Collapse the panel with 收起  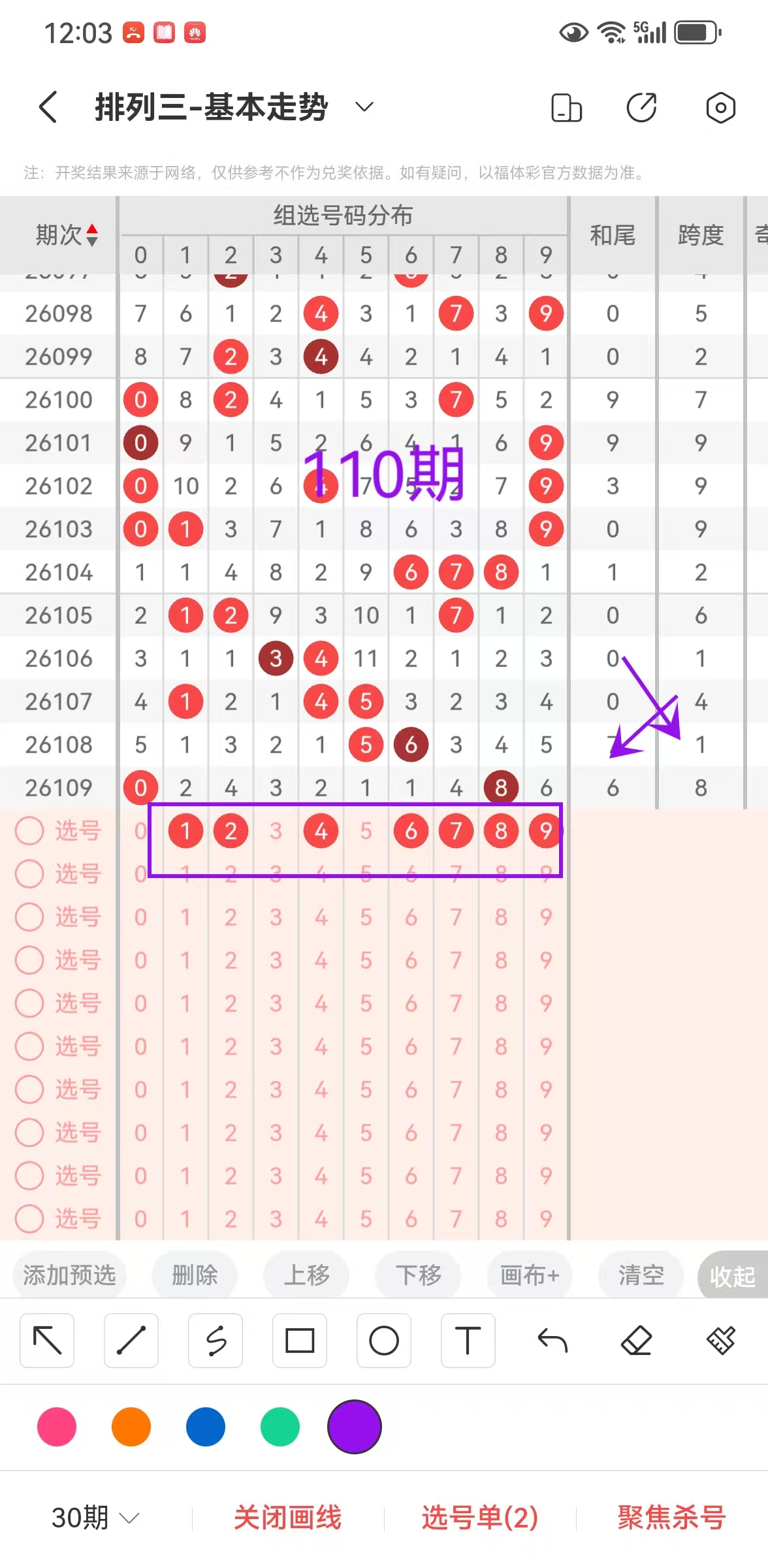tap(732, 1276)
